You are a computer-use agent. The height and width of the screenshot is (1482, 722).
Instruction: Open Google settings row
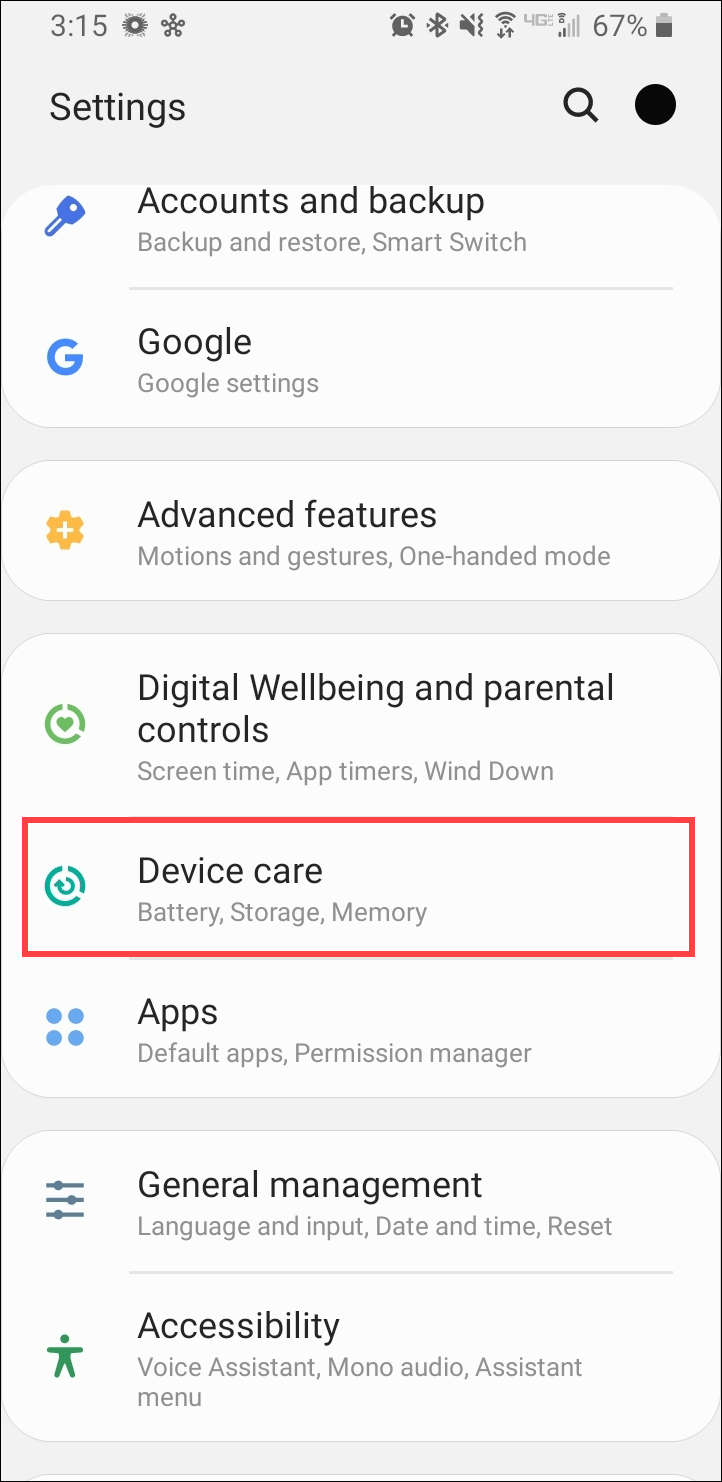(361, 360)
